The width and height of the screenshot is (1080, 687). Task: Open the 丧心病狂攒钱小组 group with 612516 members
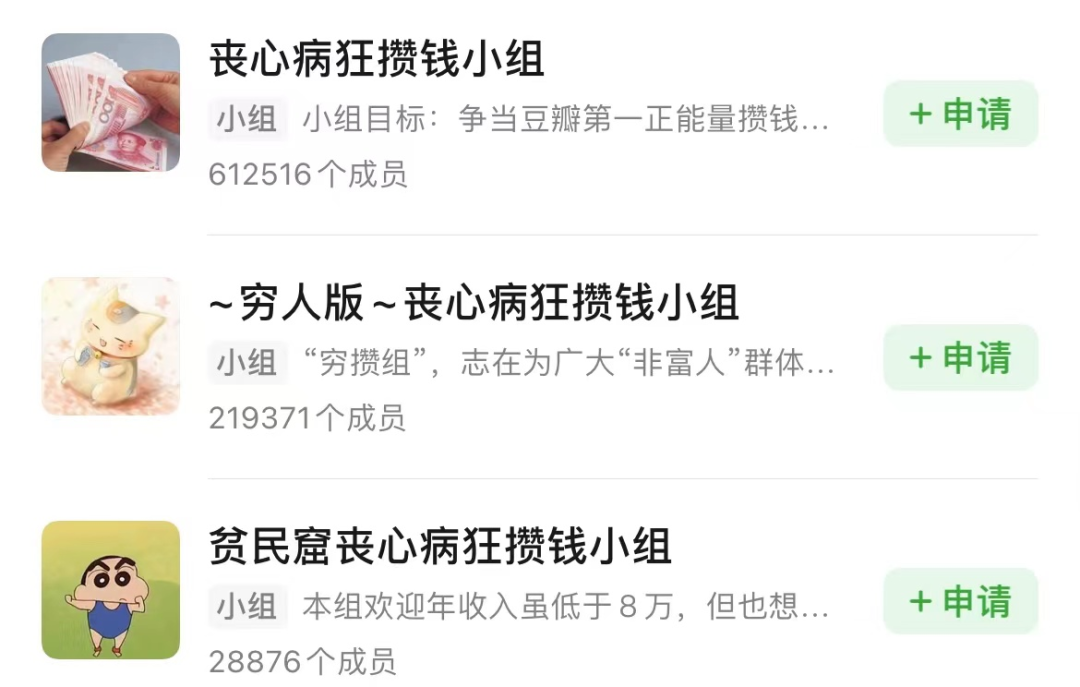tap(377, 60)
